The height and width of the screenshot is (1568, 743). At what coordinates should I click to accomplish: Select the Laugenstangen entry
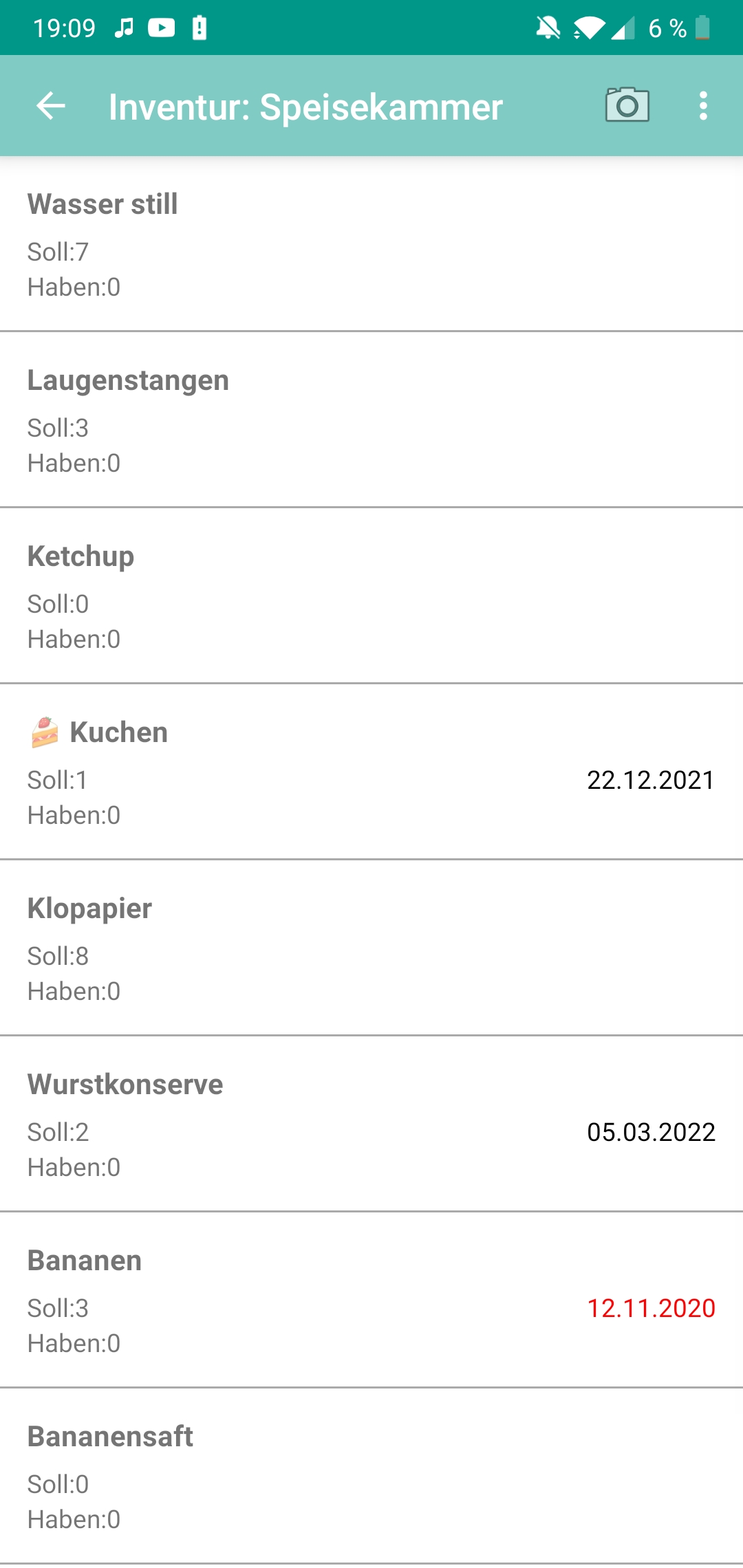371,420
